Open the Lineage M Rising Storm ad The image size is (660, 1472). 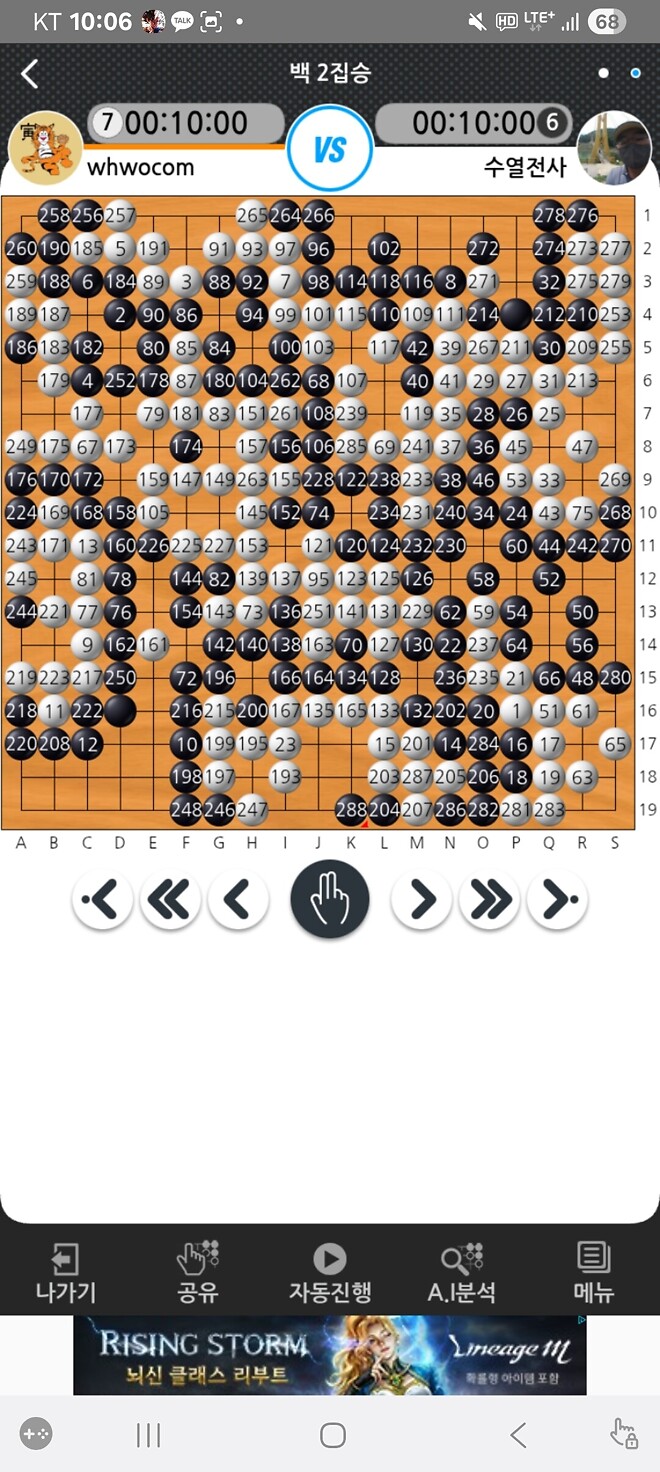pos(330,1355)
